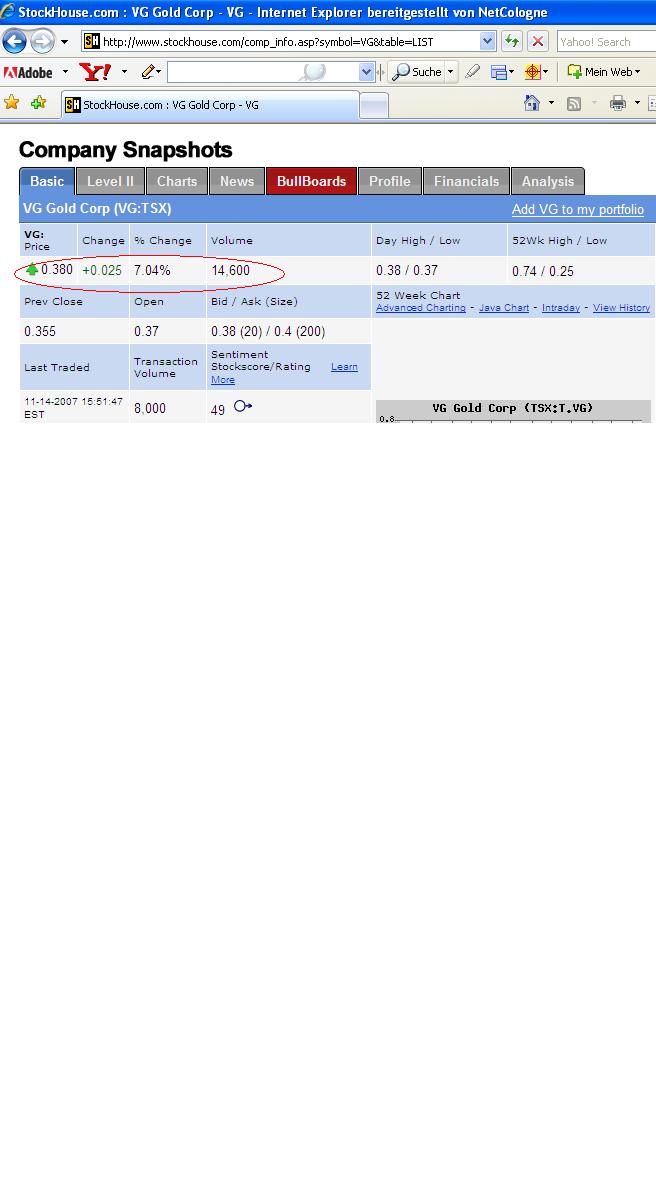Stop loading the page
This screenshot has height=1190, width=656.
pyautogui.click(x=538, y=42)
